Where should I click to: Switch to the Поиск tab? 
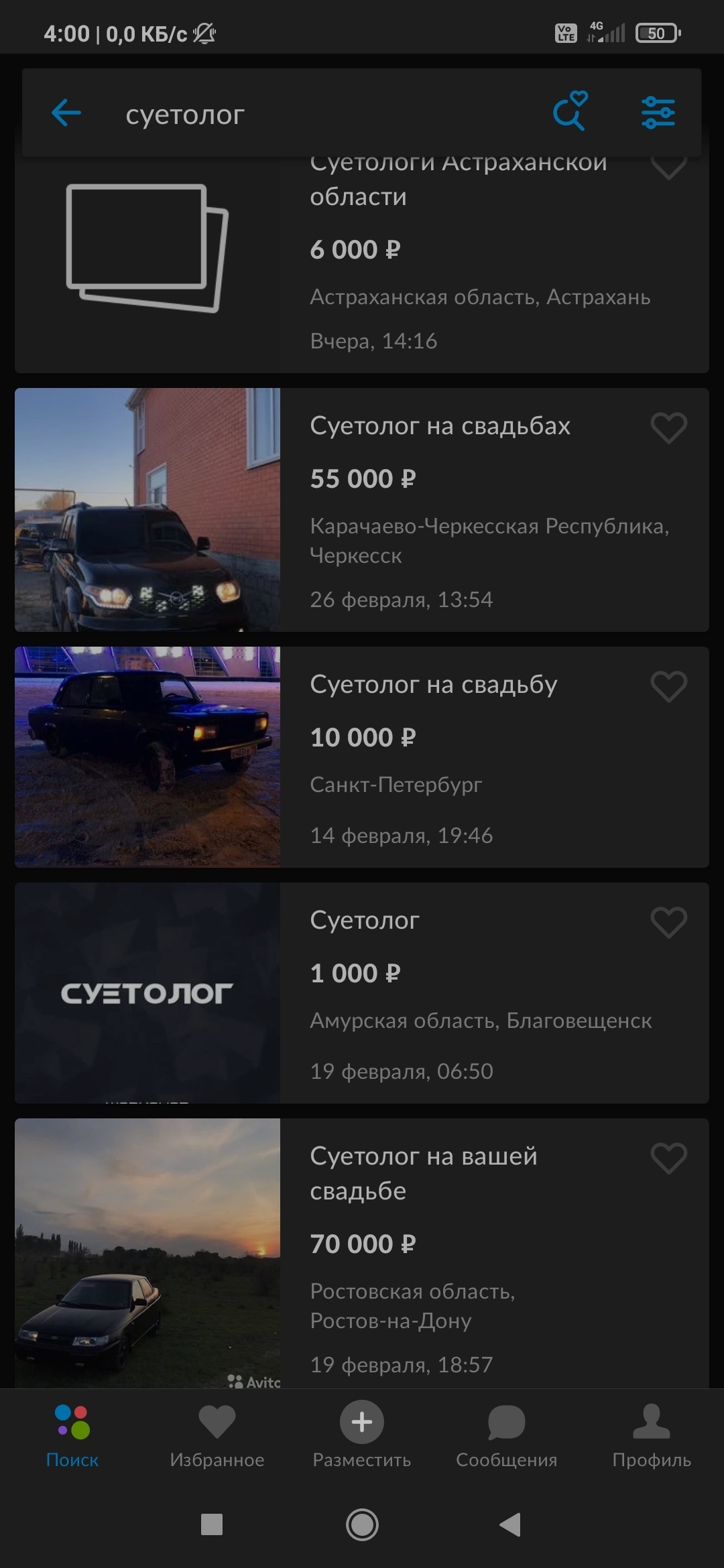tap(72, 1435)
